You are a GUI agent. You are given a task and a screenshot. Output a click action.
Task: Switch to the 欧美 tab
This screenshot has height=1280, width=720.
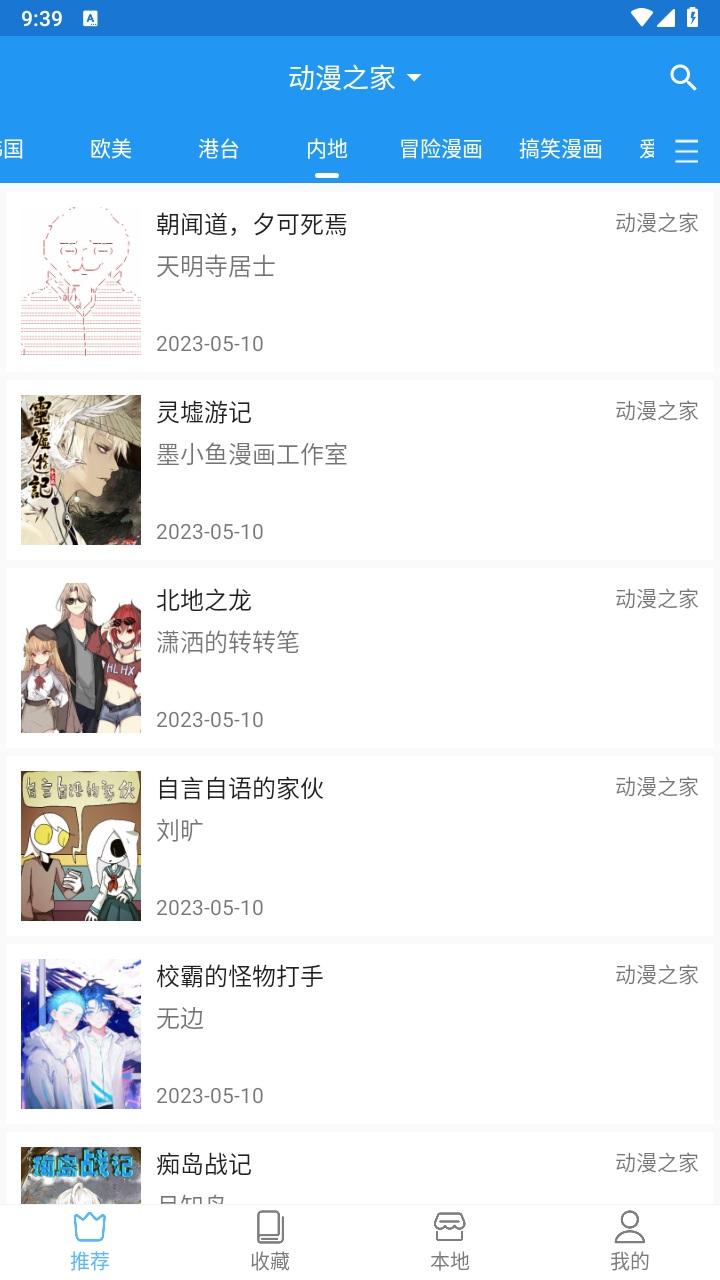pos(110,149)
